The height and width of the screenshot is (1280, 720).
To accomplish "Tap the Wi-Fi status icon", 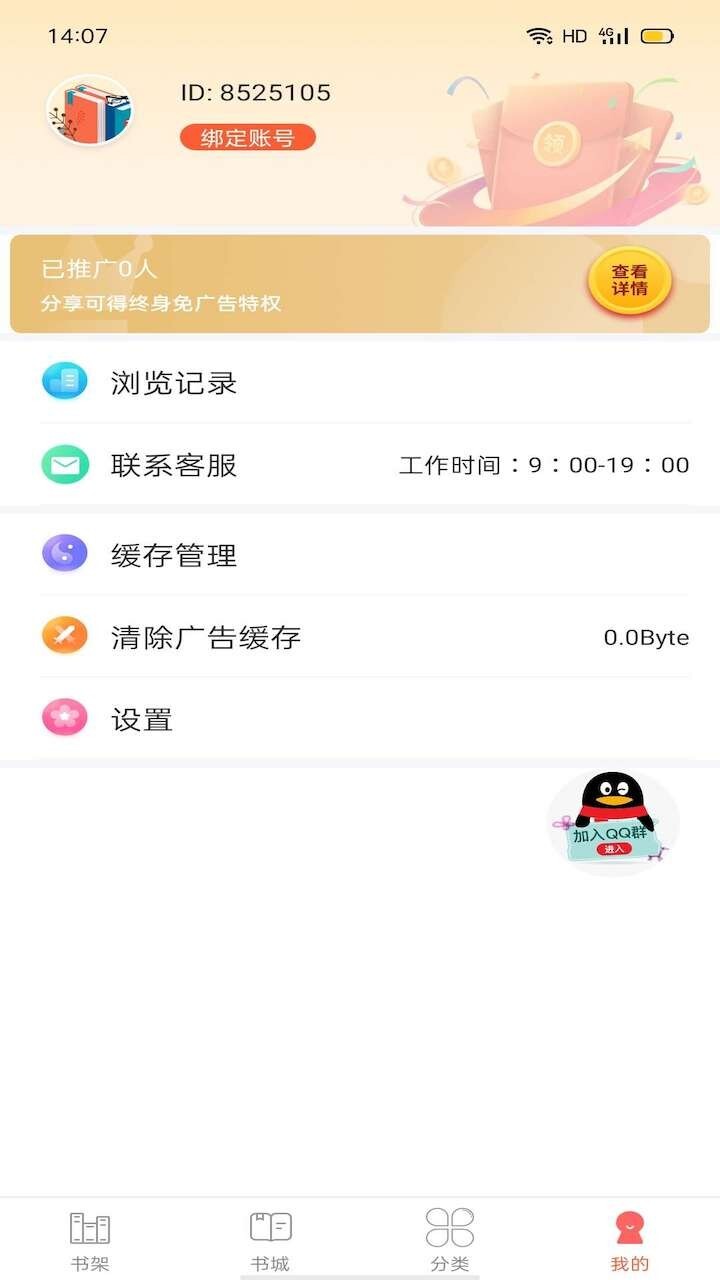I will [541, 35].
